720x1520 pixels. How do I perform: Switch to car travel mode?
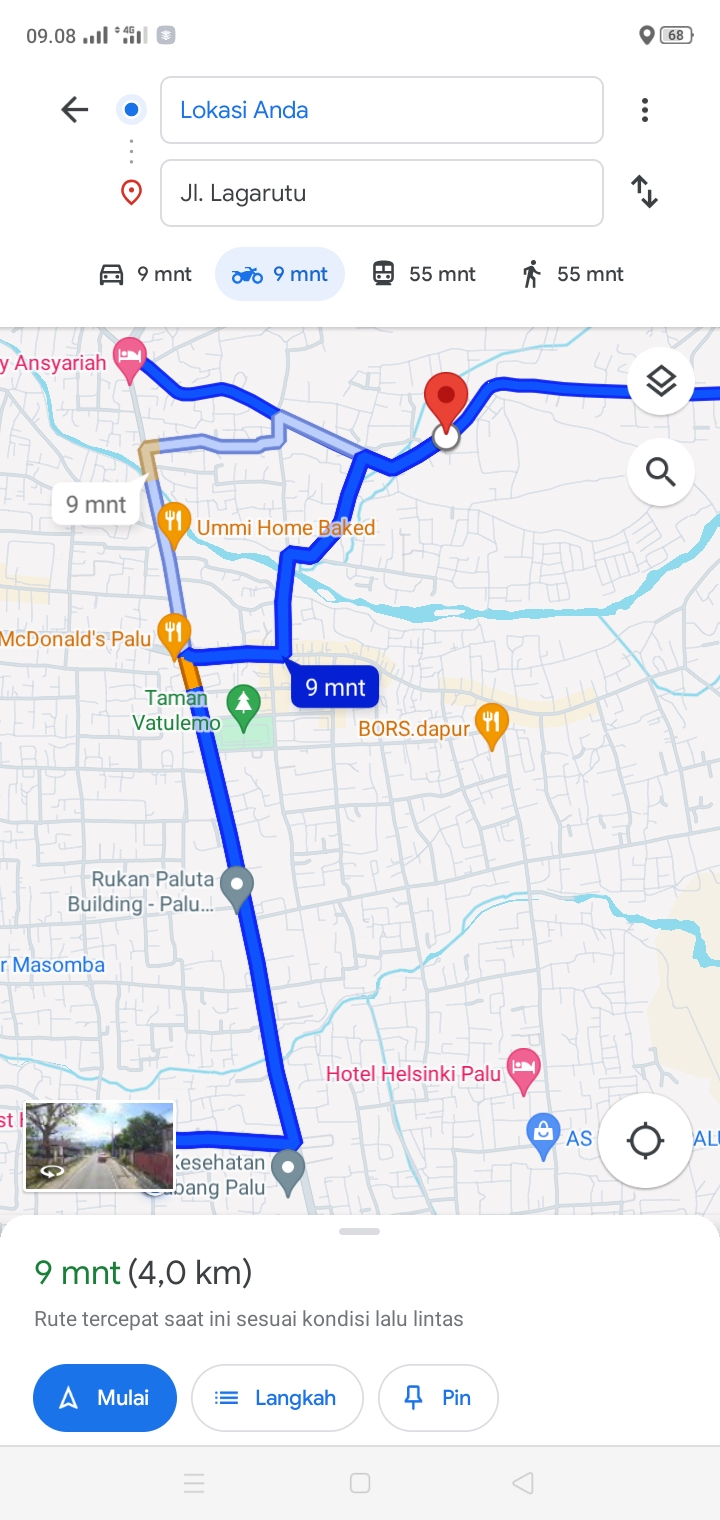point(145,274)
